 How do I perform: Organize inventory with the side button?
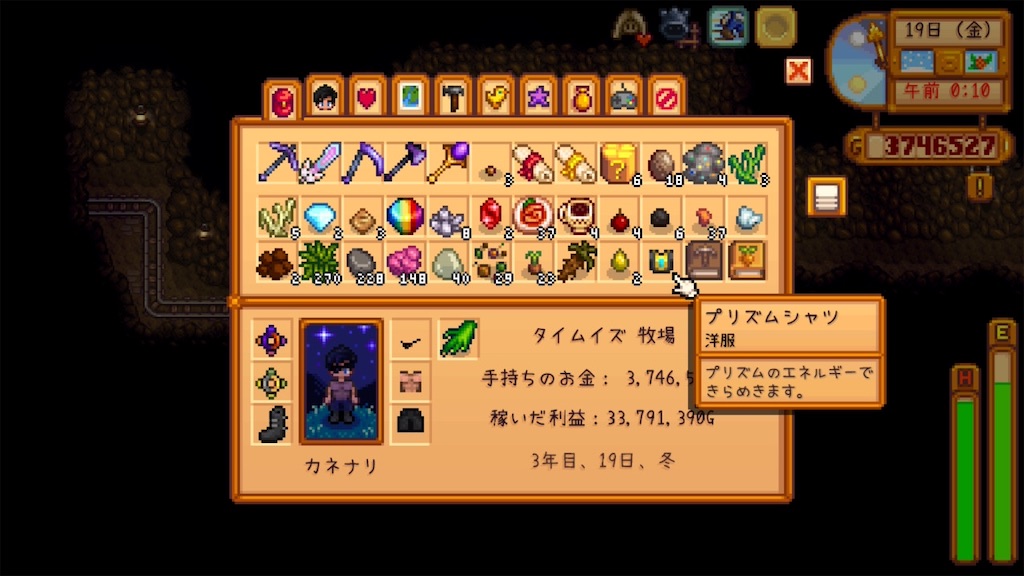click(826, 196)
